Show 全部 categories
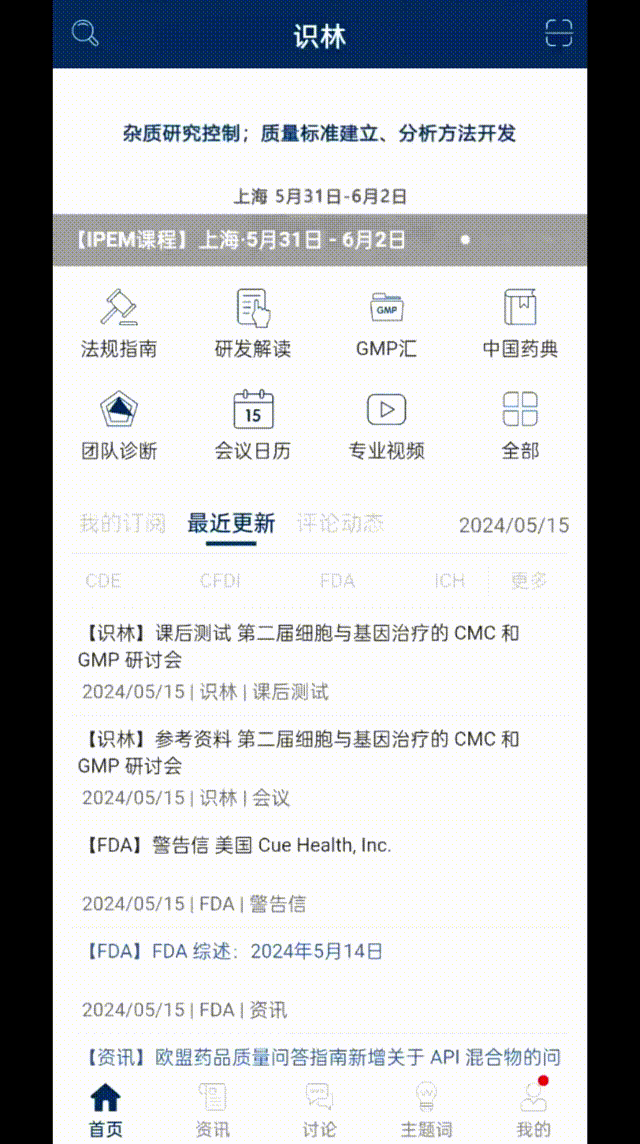 pyautogui.click(x=520, y=425)
